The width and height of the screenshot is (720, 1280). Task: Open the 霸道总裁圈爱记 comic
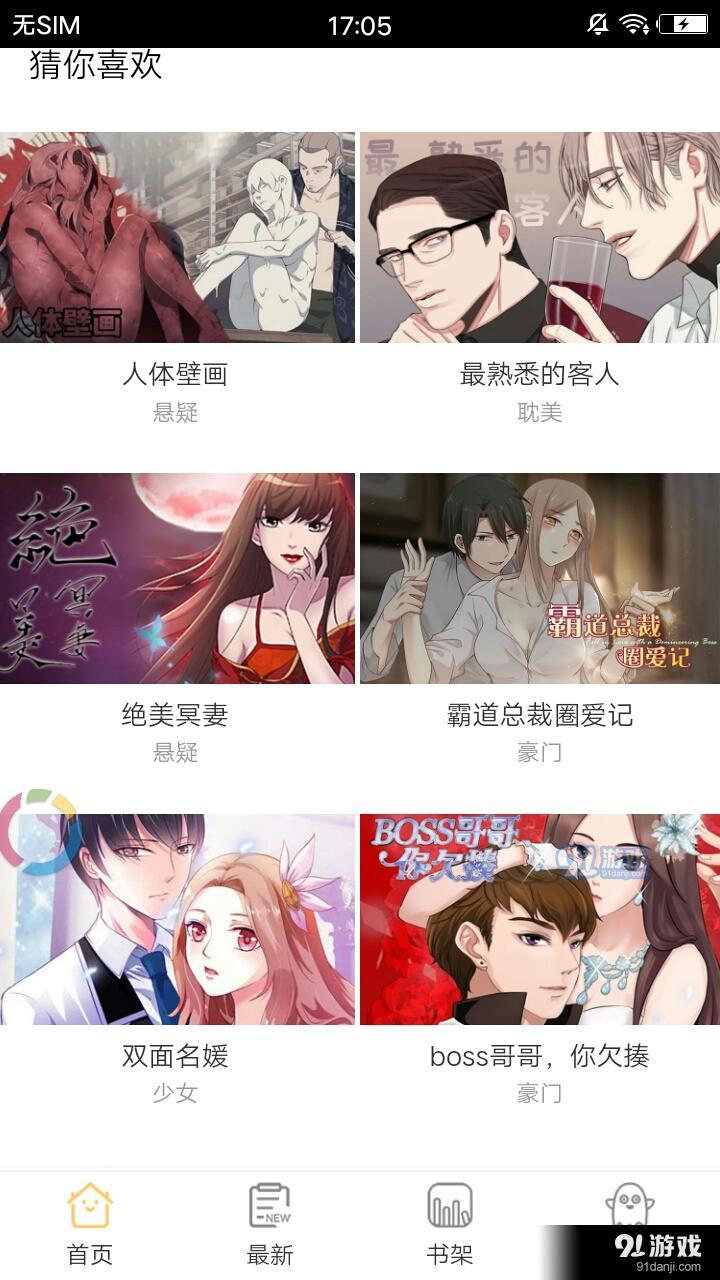point(539,578)
